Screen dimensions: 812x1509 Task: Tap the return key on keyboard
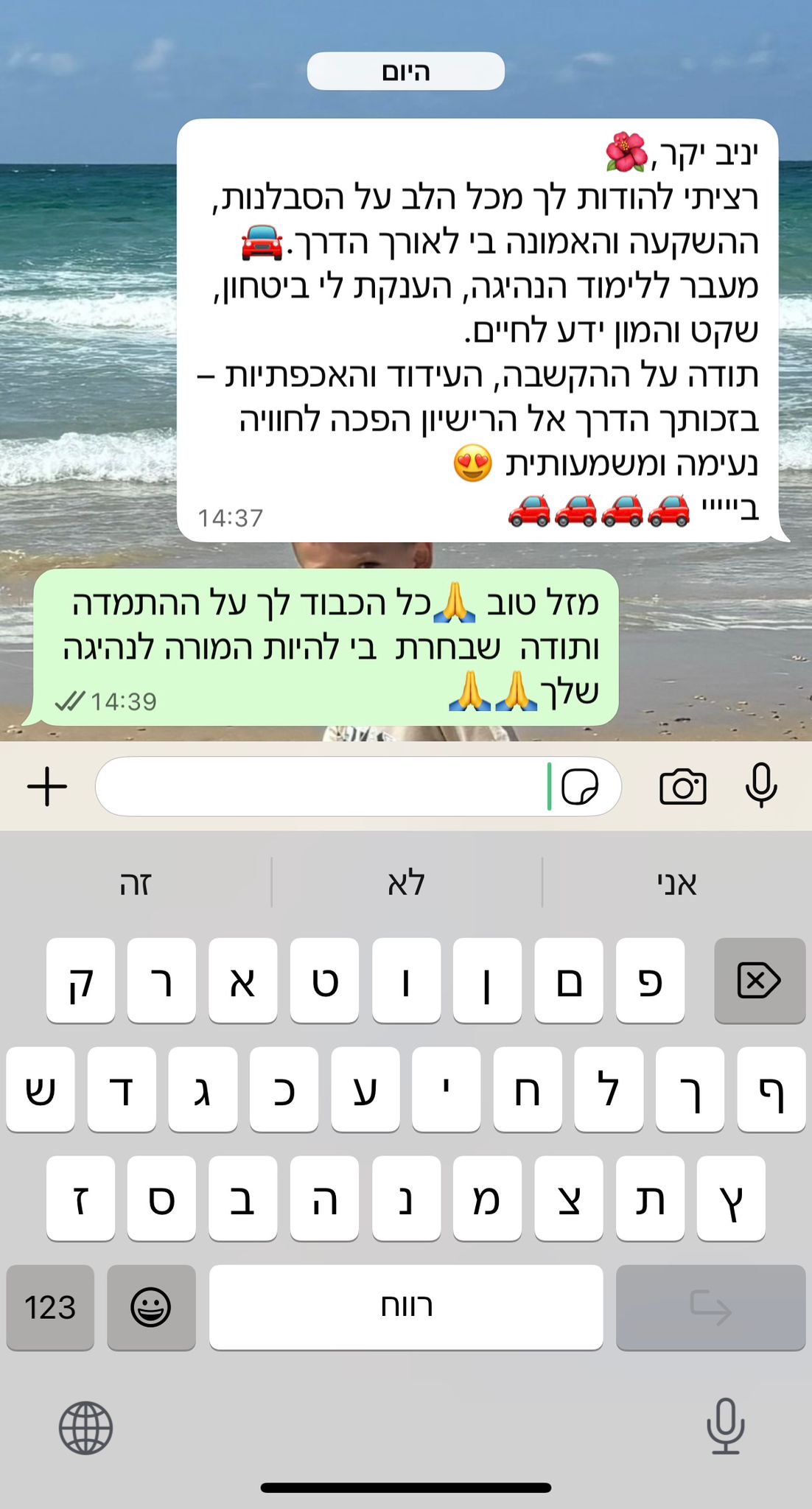click(710, 1307)
